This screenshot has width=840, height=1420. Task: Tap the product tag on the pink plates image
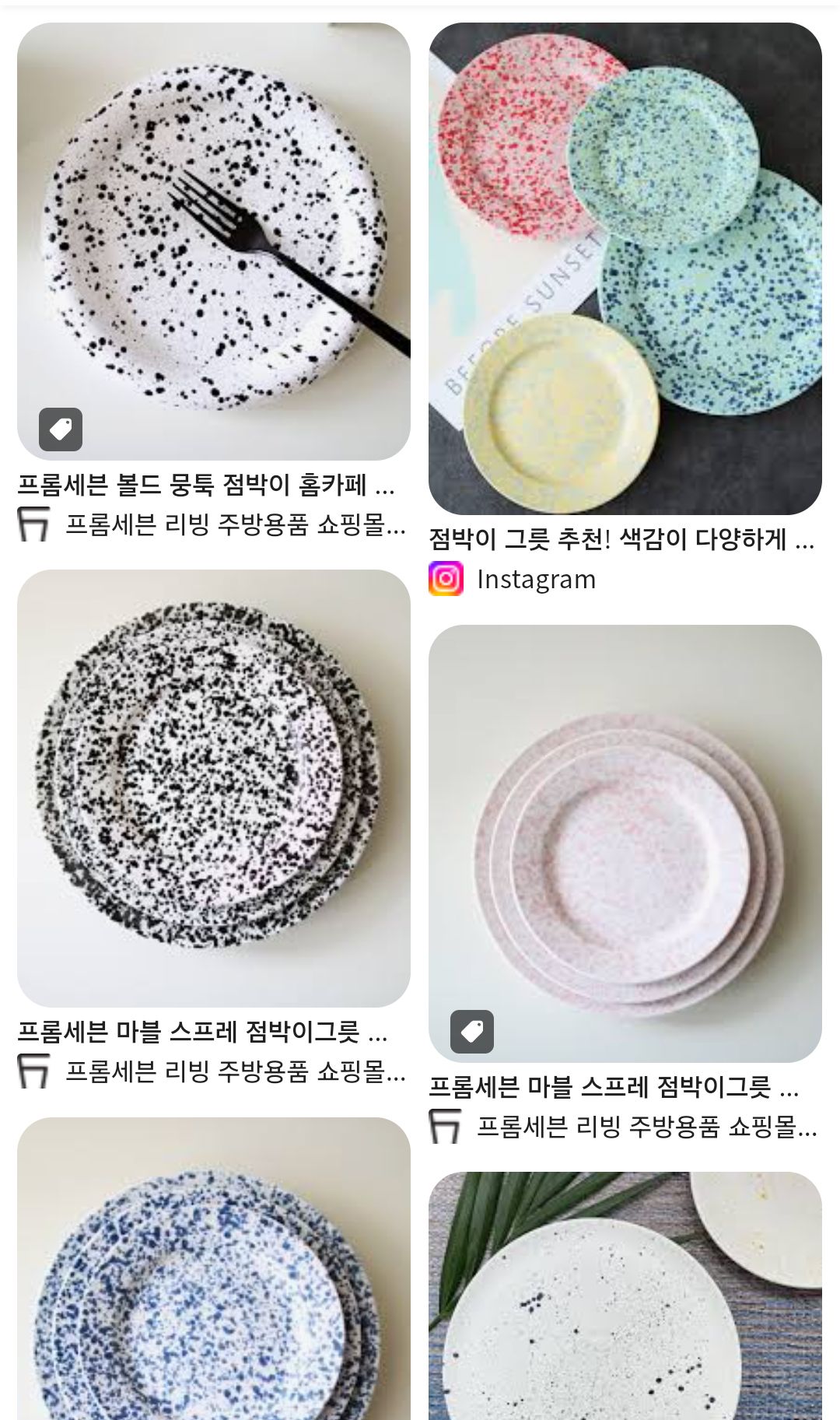(472, 1032)
